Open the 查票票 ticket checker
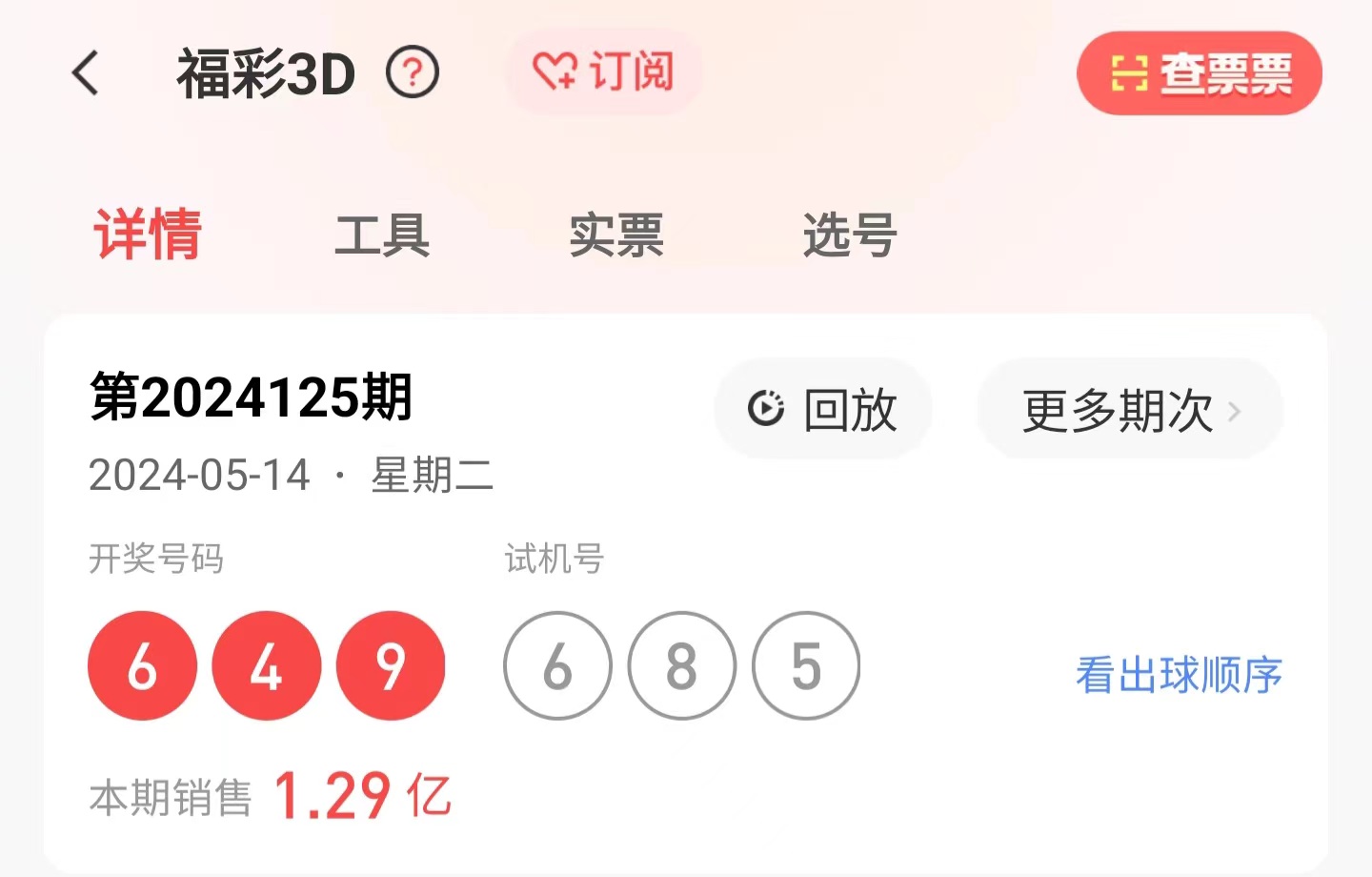Image resolution: width=1372 pixels, height=877 pixels. tap(1200, 73)
